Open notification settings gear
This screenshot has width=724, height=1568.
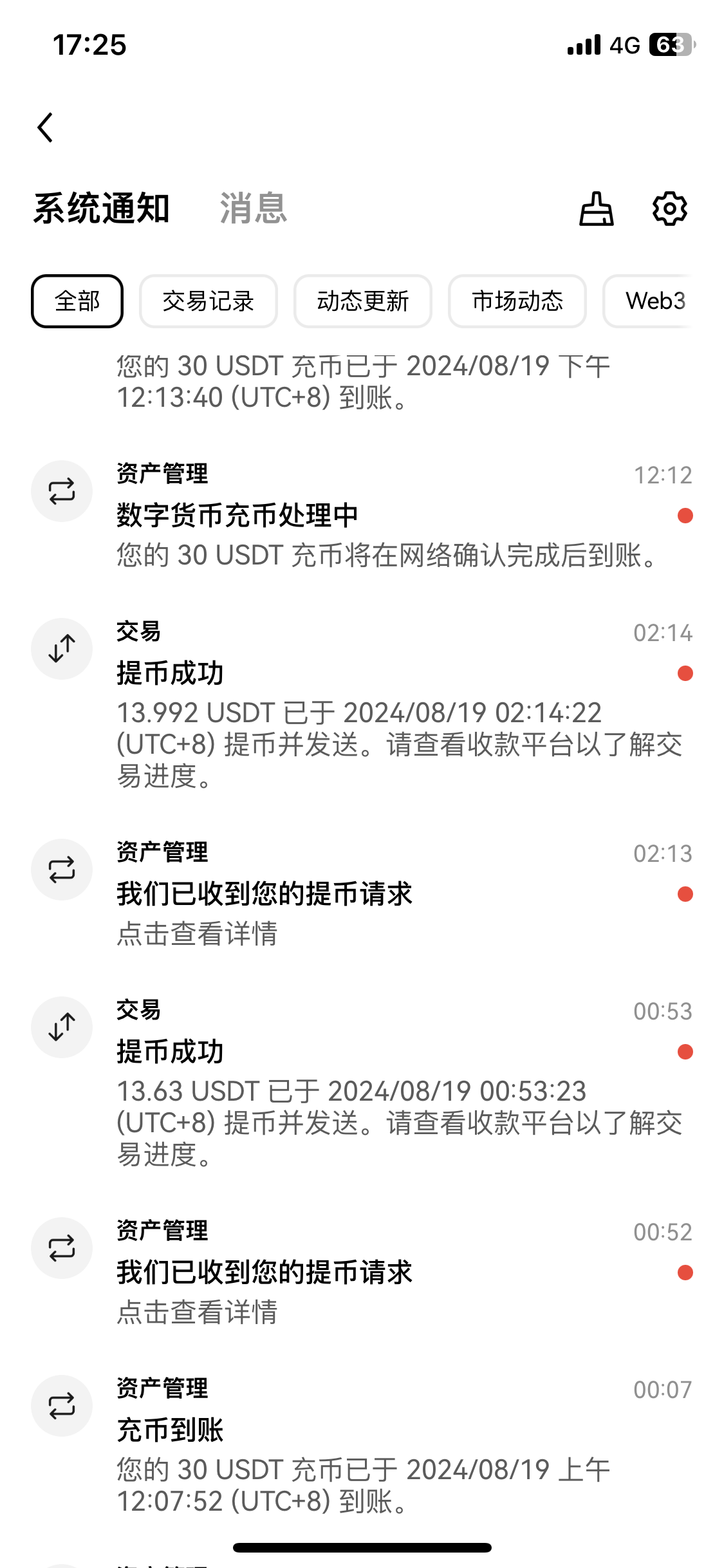pyautogui.click(x=669, y=209)
